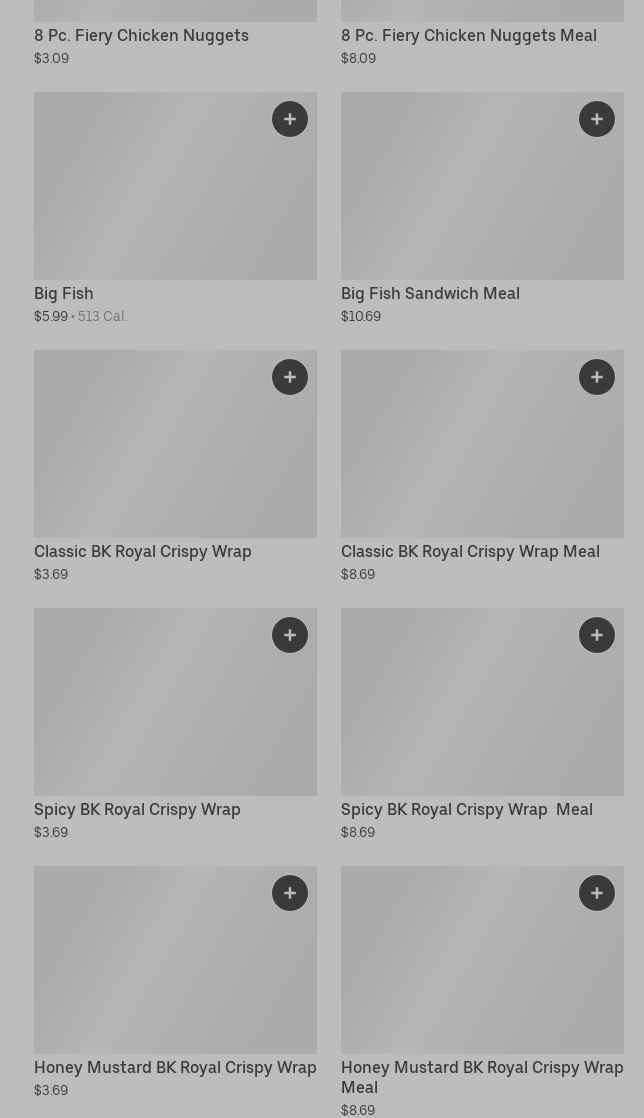
Task: Open 8 Pc. Fiery Chicken Nuggets Meal details
Action: pyautogui.click(x=468, y=36)
